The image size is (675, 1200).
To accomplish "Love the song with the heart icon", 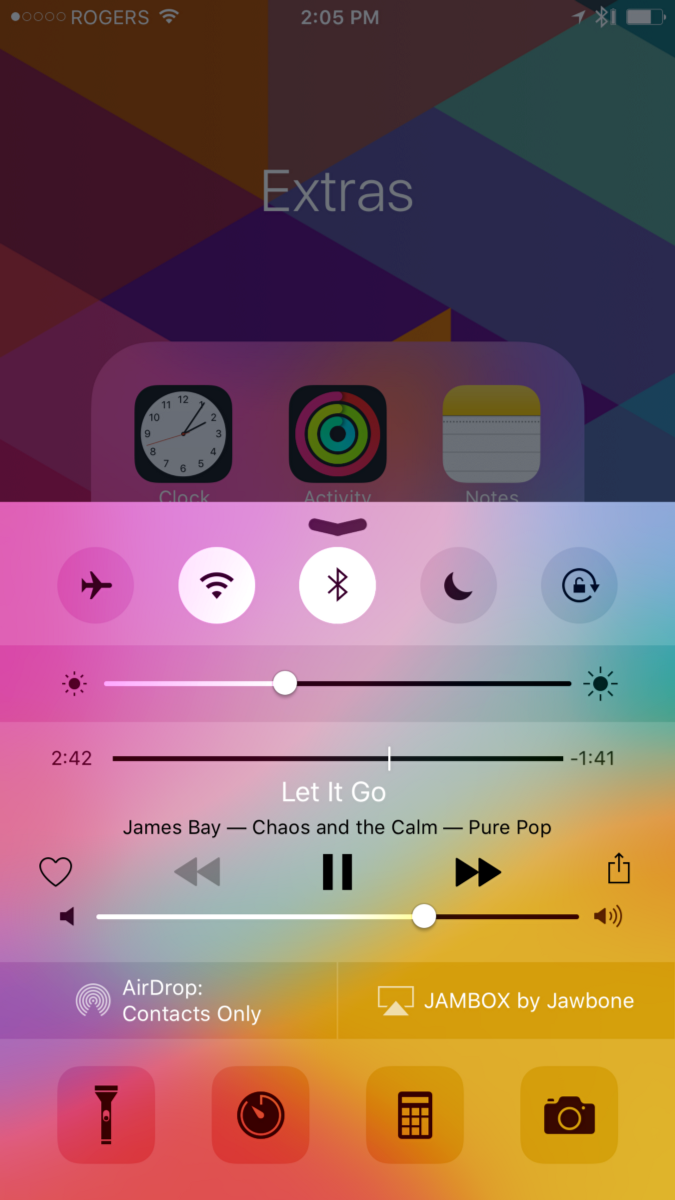I will 56,872.
